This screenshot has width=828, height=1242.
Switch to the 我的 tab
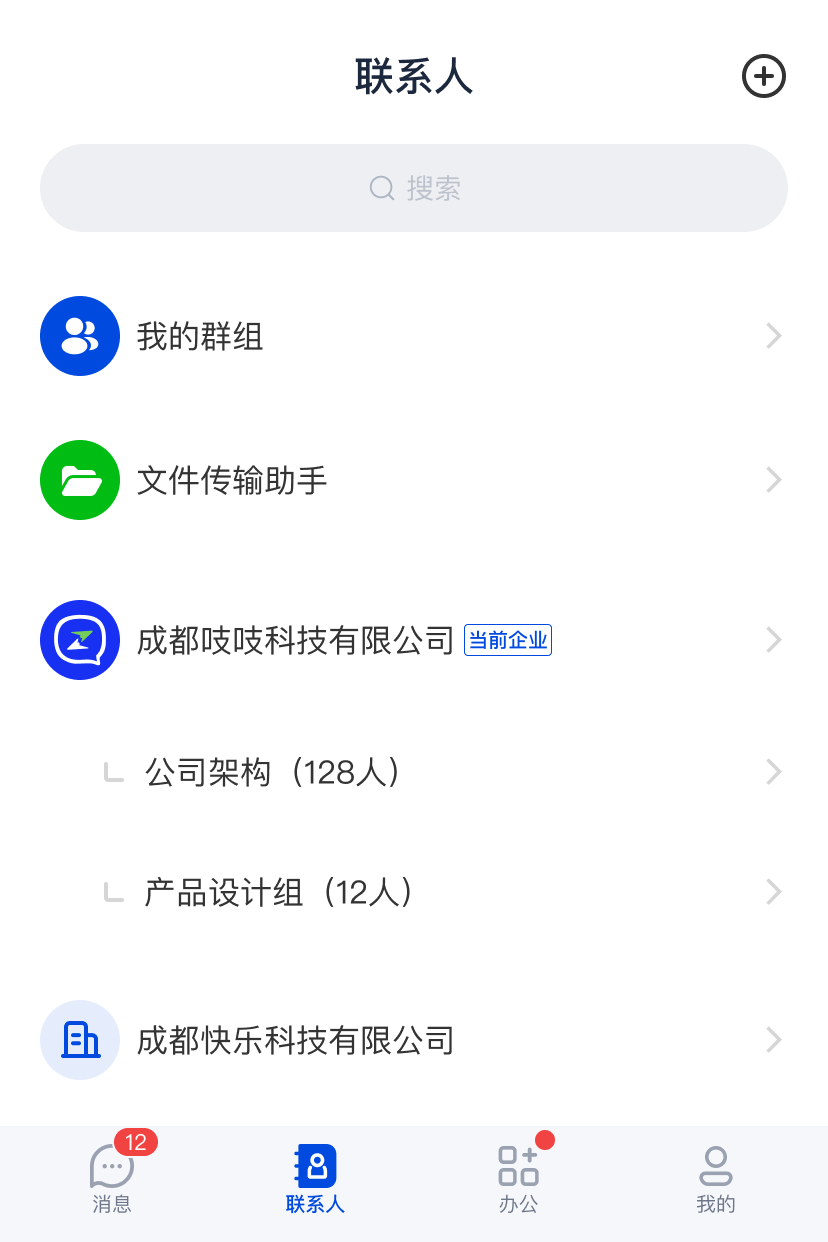(x=716, y=1178)
